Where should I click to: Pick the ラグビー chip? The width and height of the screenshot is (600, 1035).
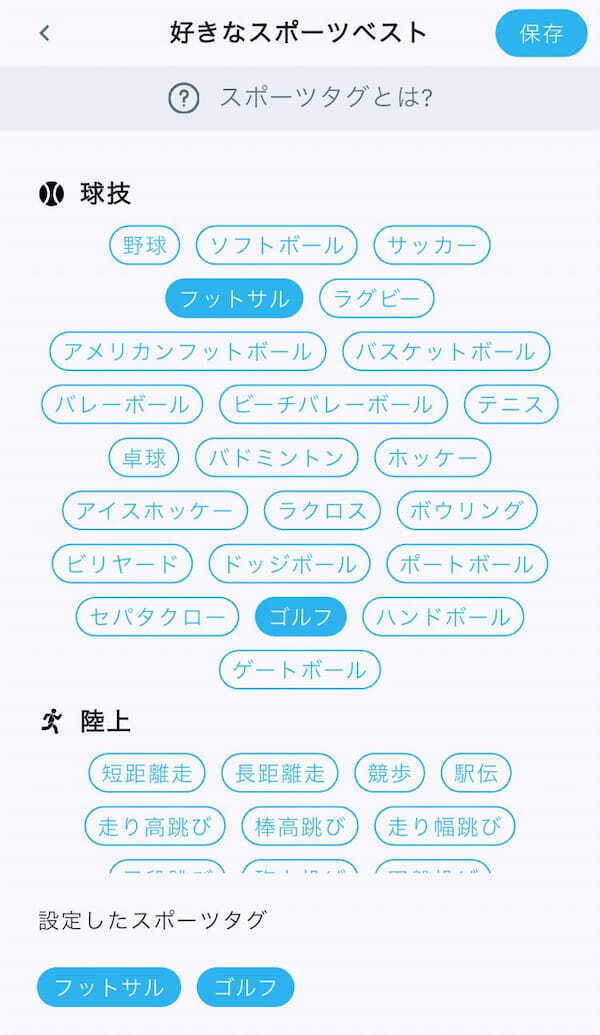[x=376, y=298]
